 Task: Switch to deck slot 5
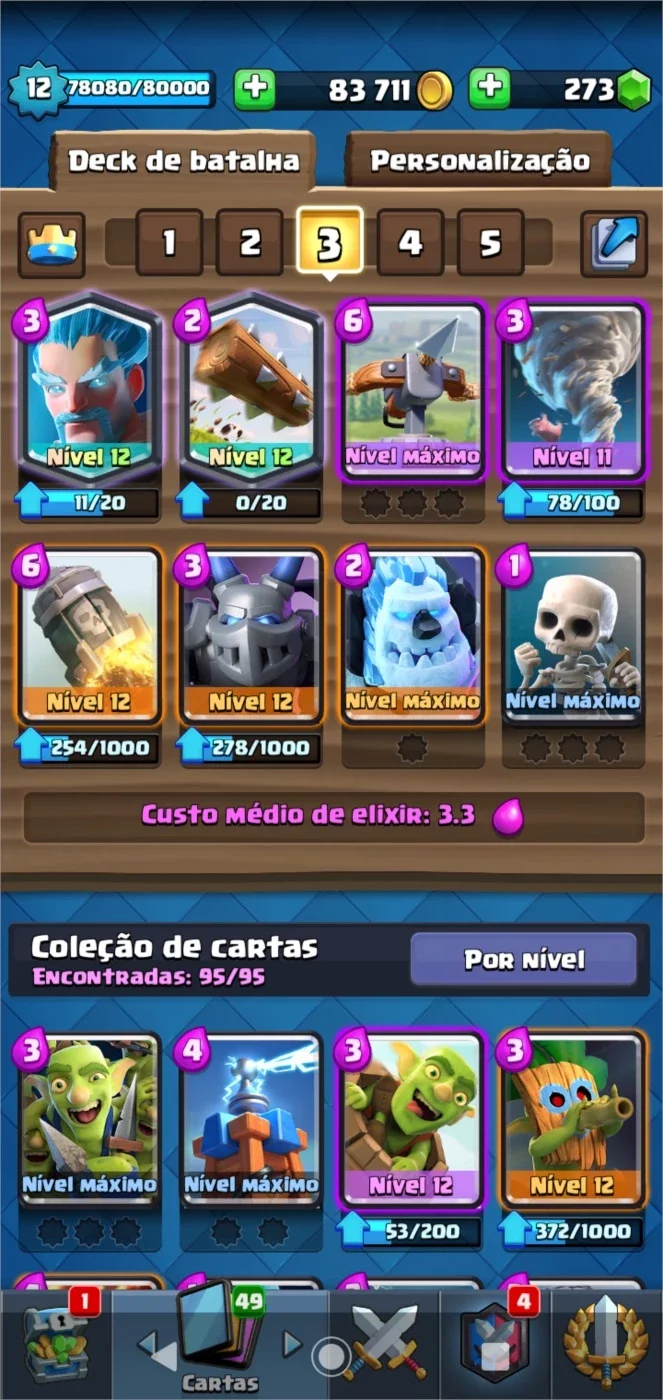point(490,242)
